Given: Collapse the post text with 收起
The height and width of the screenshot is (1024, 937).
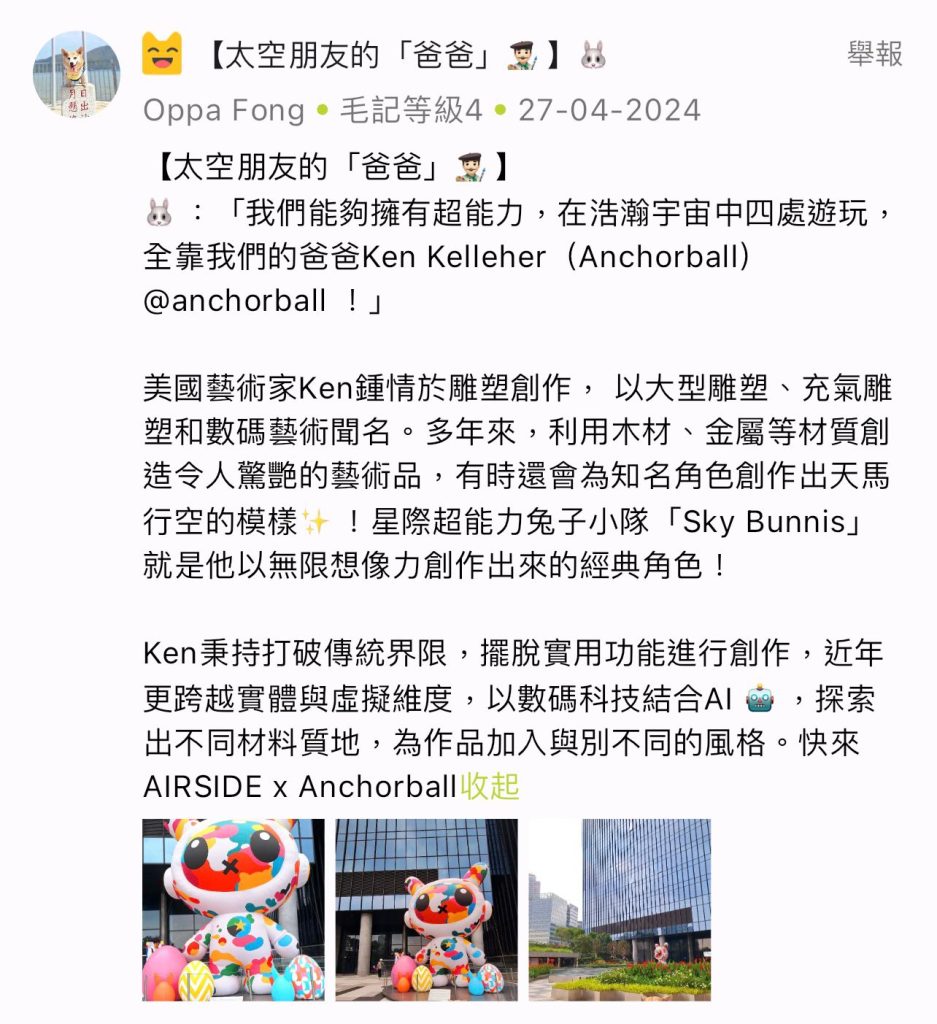Looking at the screenshot, I should click(490, 787).
